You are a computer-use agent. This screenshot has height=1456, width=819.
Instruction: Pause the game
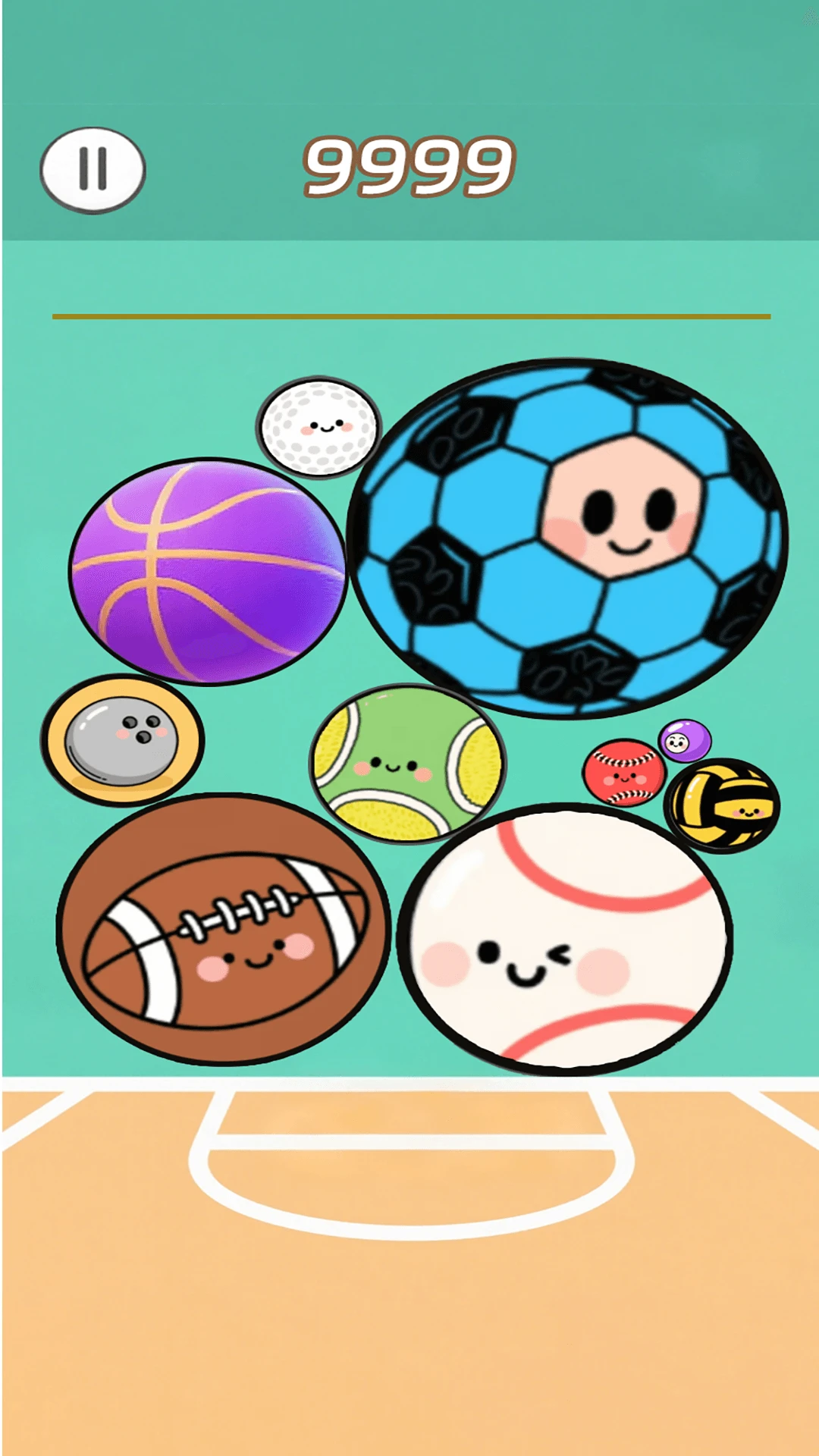tap(93, 169)
